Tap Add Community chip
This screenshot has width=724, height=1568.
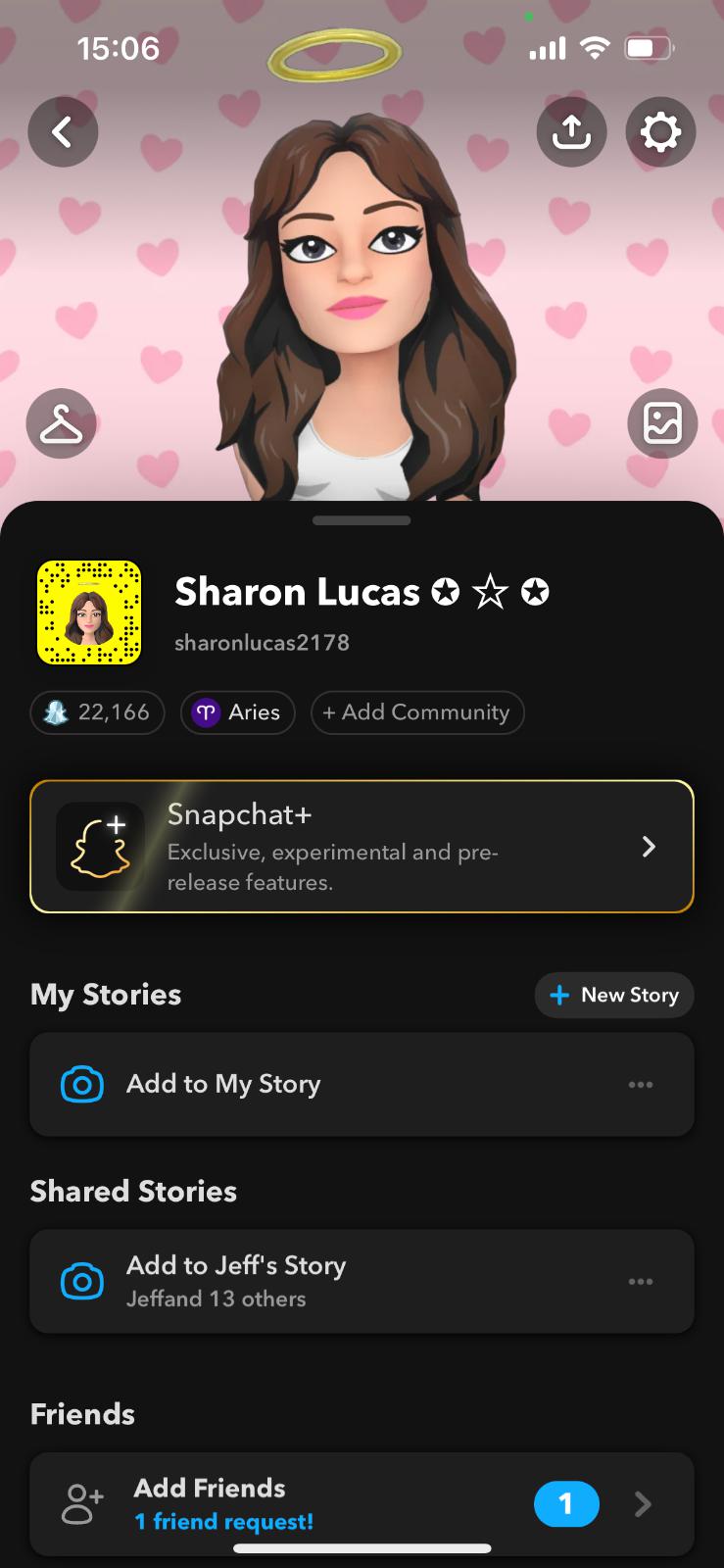click(417, 712)
